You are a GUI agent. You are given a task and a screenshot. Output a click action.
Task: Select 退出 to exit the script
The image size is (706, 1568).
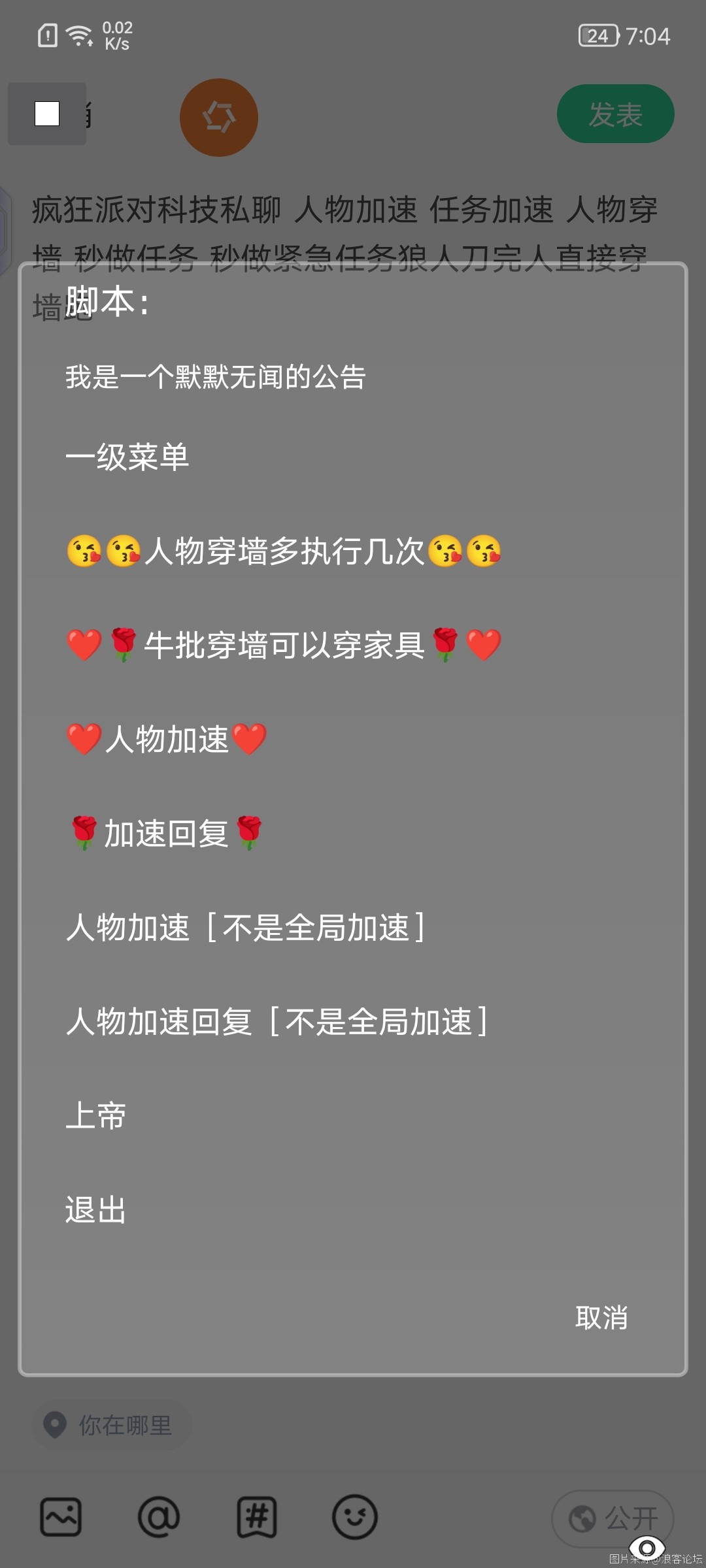tap(96, 1209)
